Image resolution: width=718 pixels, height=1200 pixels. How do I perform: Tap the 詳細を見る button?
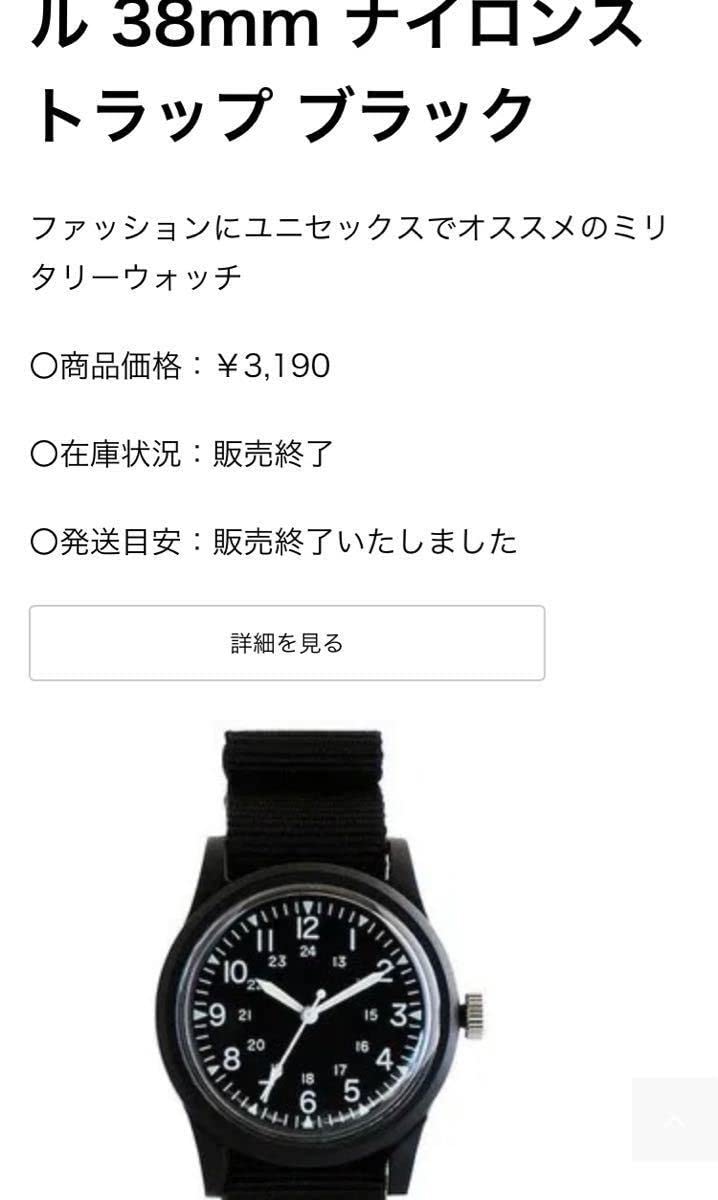[x=287, y=643]
